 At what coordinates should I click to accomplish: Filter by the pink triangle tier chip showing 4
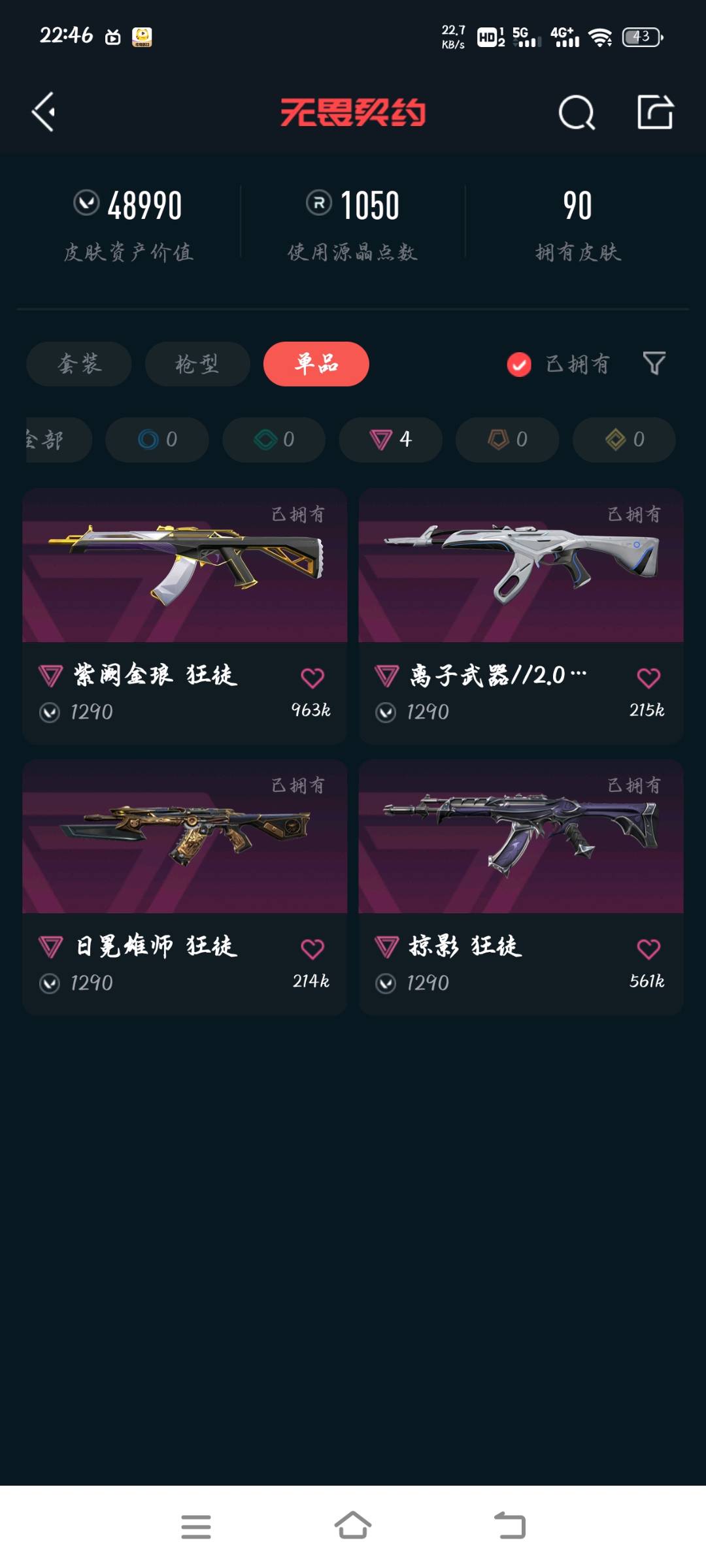pos(390,440)
